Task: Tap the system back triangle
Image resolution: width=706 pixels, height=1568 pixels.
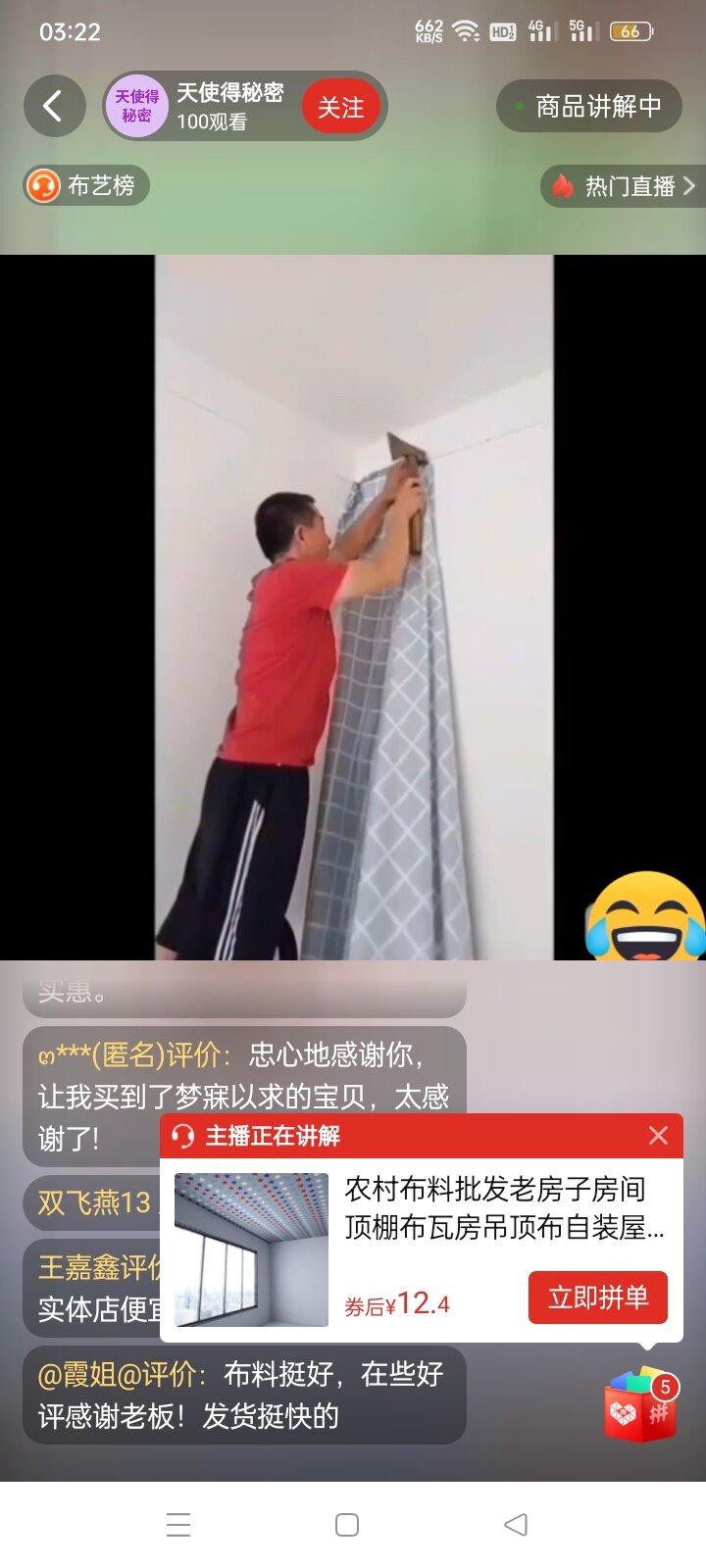Action: pos(516,1525)
